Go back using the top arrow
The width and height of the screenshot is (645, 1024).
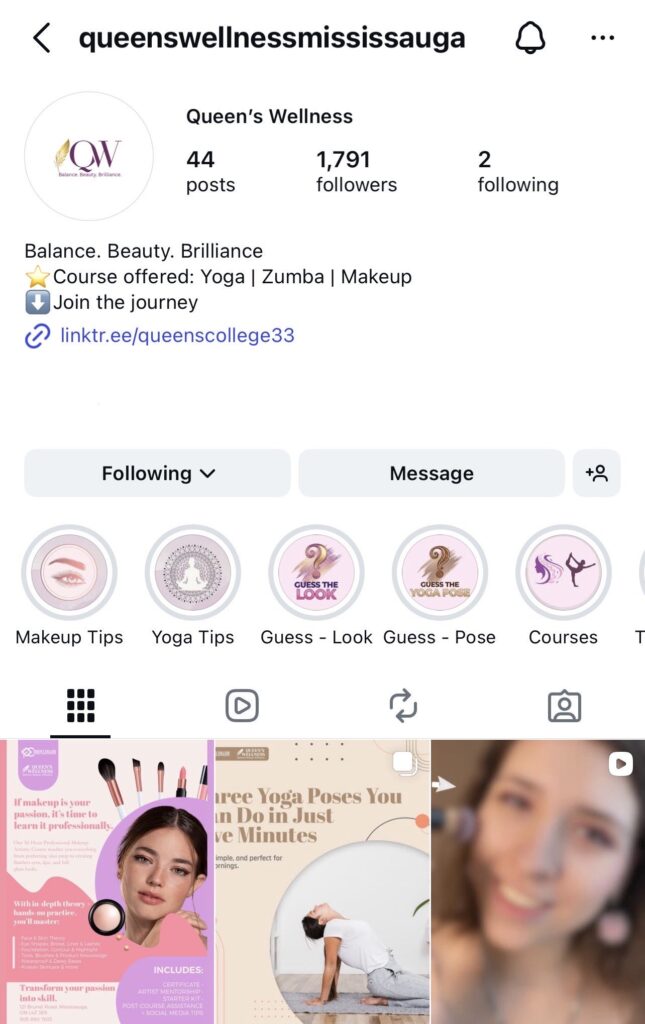(x=41, y=39)
